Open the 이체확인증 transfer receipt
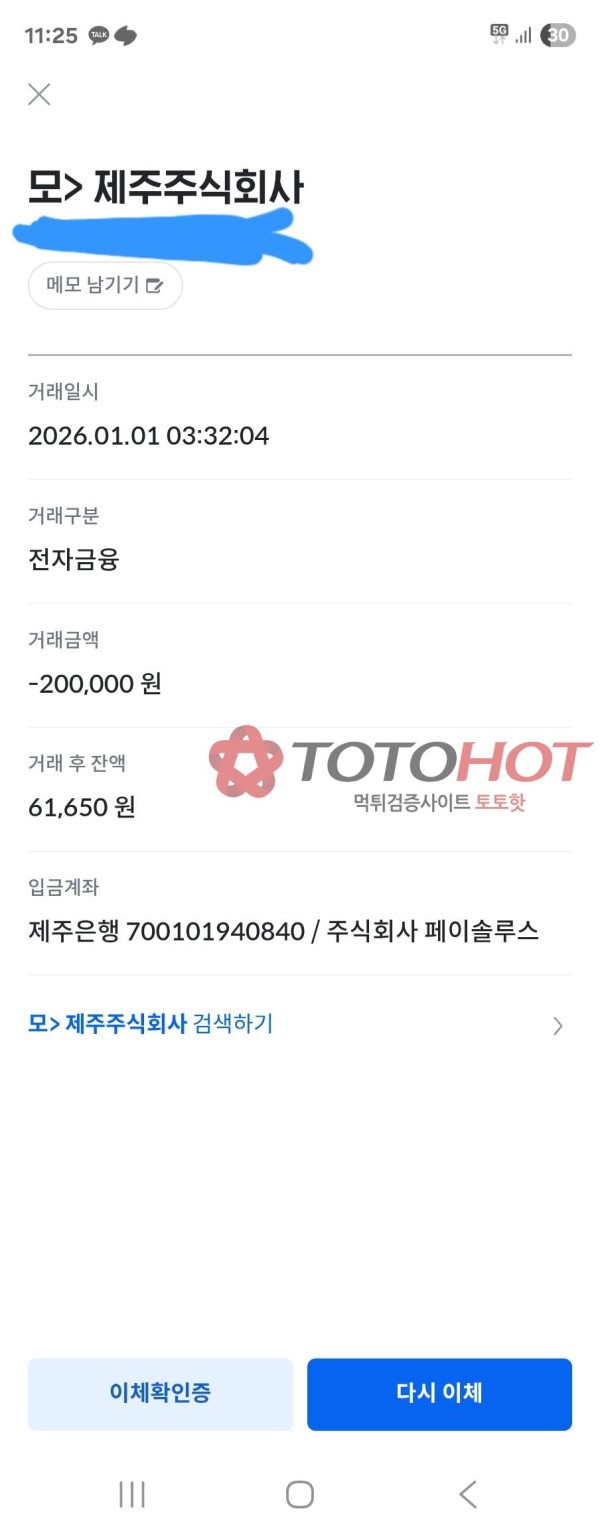 coord(160,1393)
